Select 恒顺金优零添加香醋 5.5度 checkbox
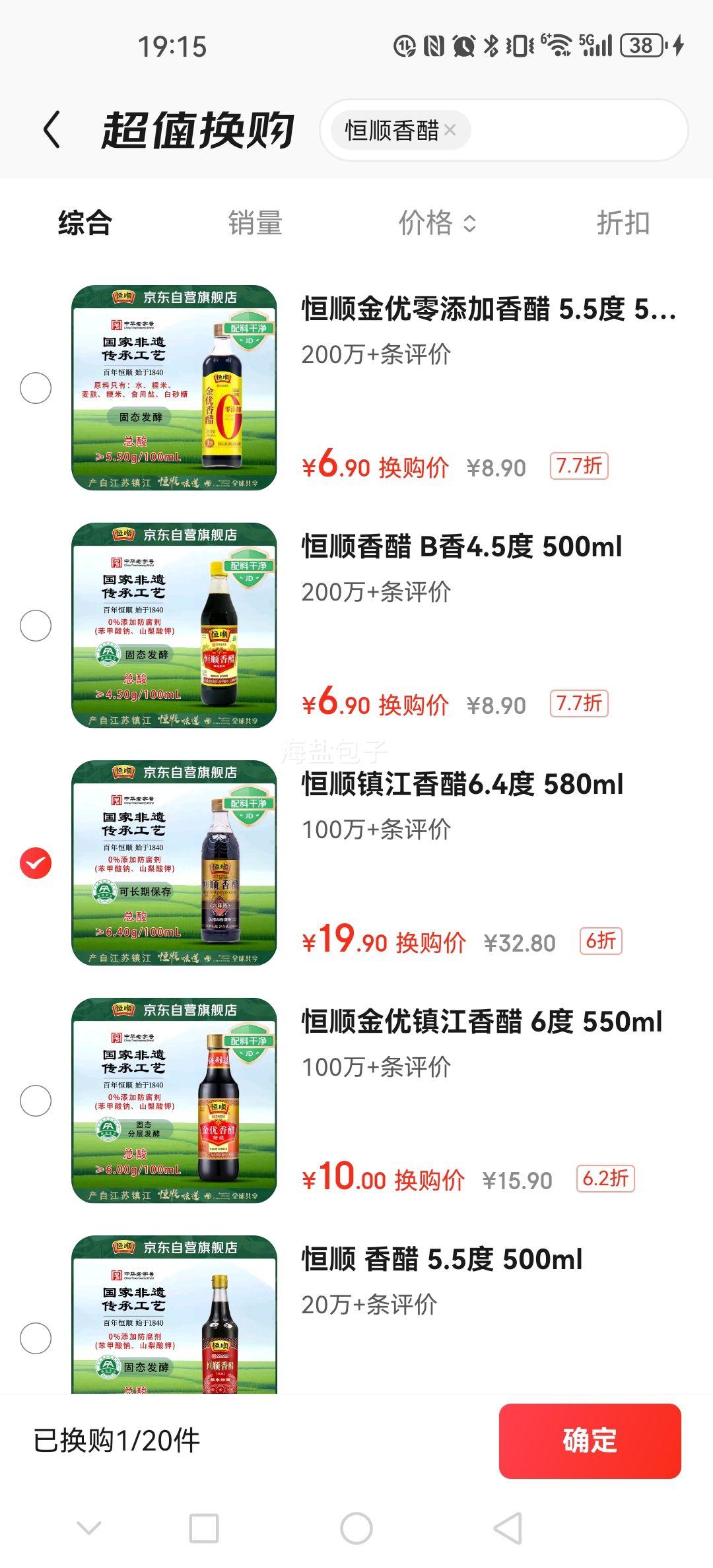 (x=36, y=388)
